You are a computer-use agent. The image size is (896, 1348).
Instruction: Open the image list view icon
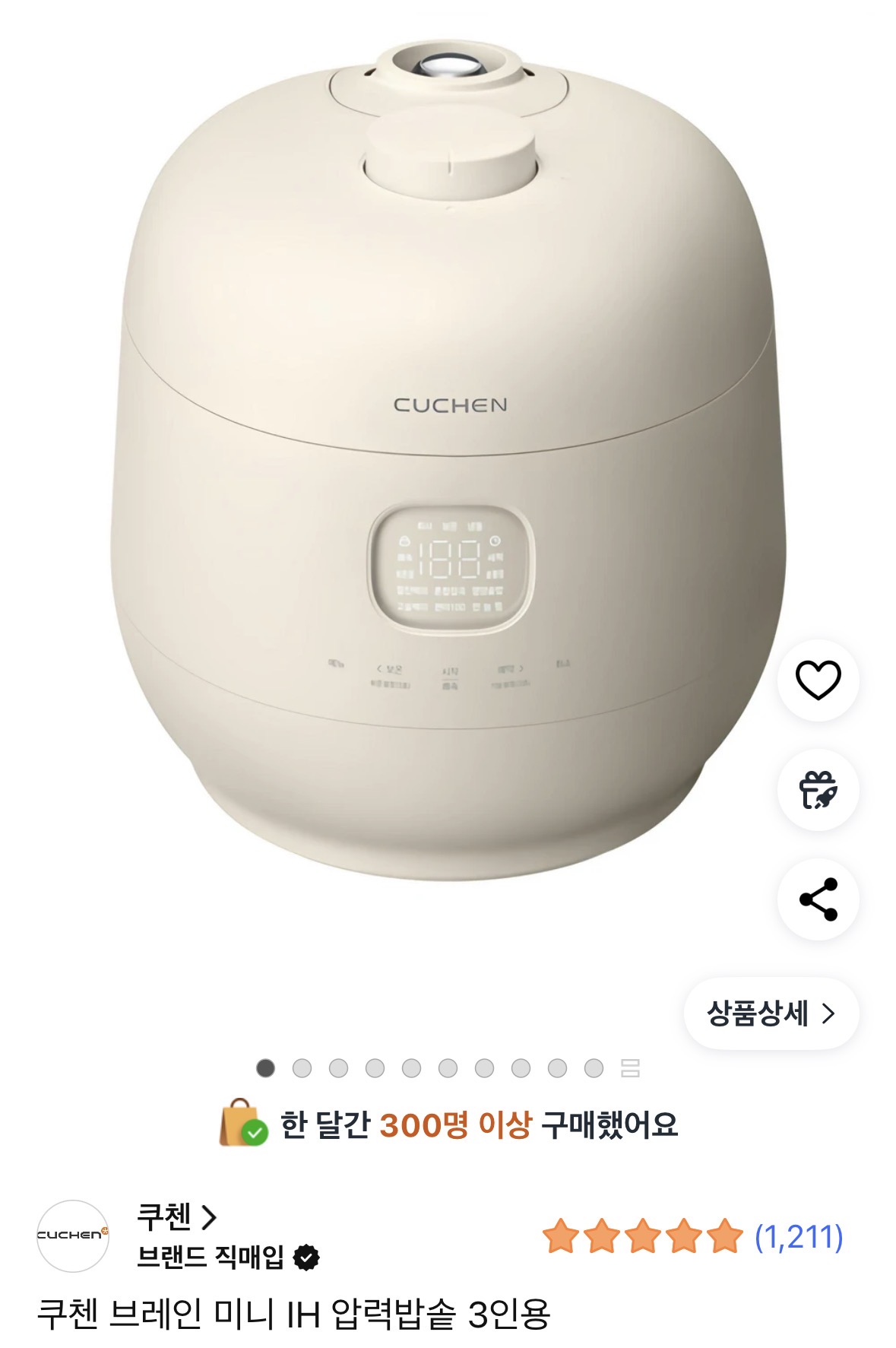point(630,1068)
